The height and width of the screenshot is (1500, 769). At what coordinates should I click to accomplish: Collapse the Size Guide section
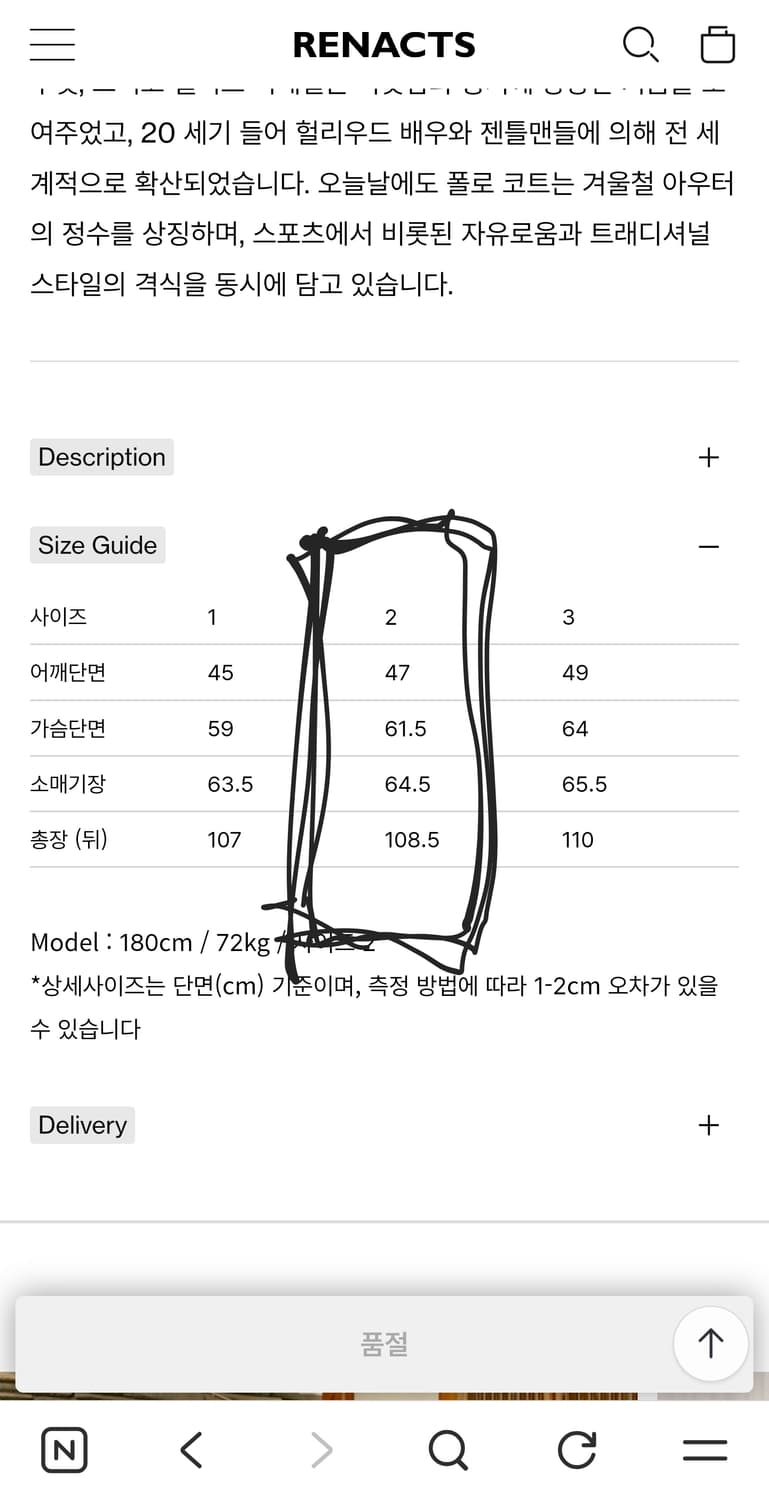coord(709,546)
